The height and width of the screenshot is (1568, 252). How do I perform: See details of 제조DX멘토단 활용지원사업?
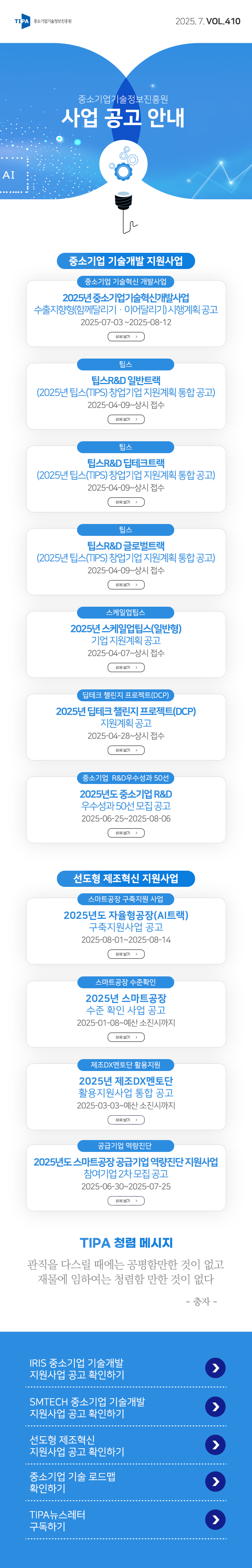point(126,1120)
